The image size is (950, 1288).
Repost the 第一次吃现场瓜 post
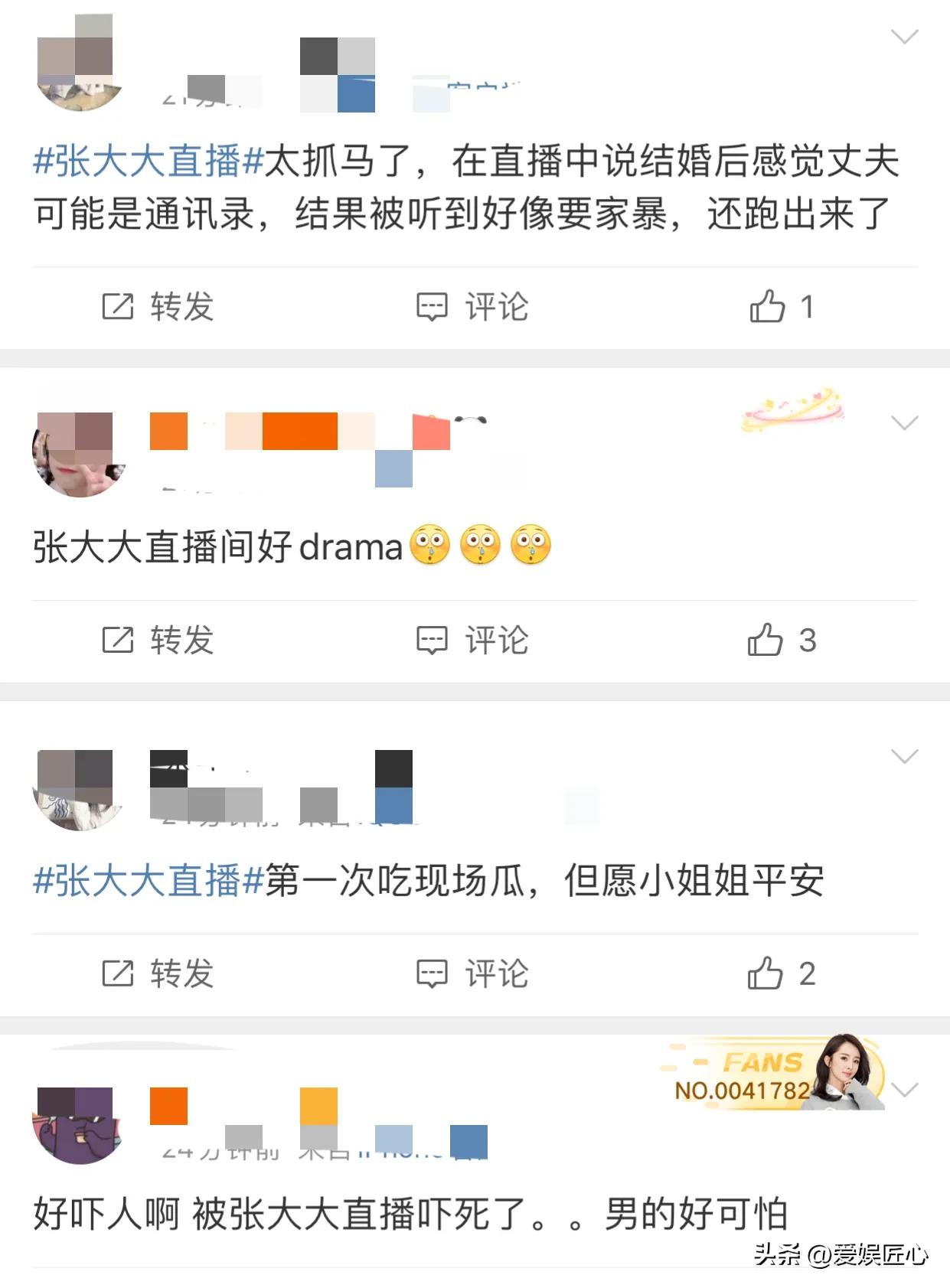click(158, 974)
